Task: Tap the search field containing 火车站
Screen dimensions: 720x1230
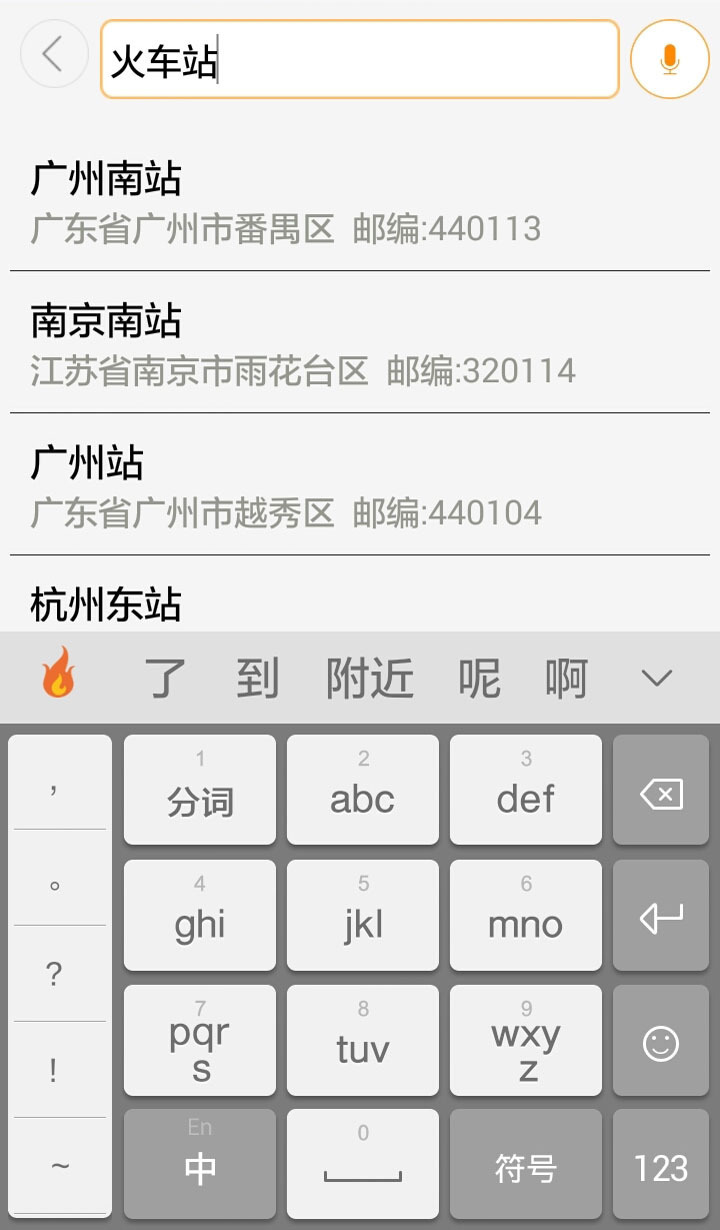Action: [x=360, y=60]
